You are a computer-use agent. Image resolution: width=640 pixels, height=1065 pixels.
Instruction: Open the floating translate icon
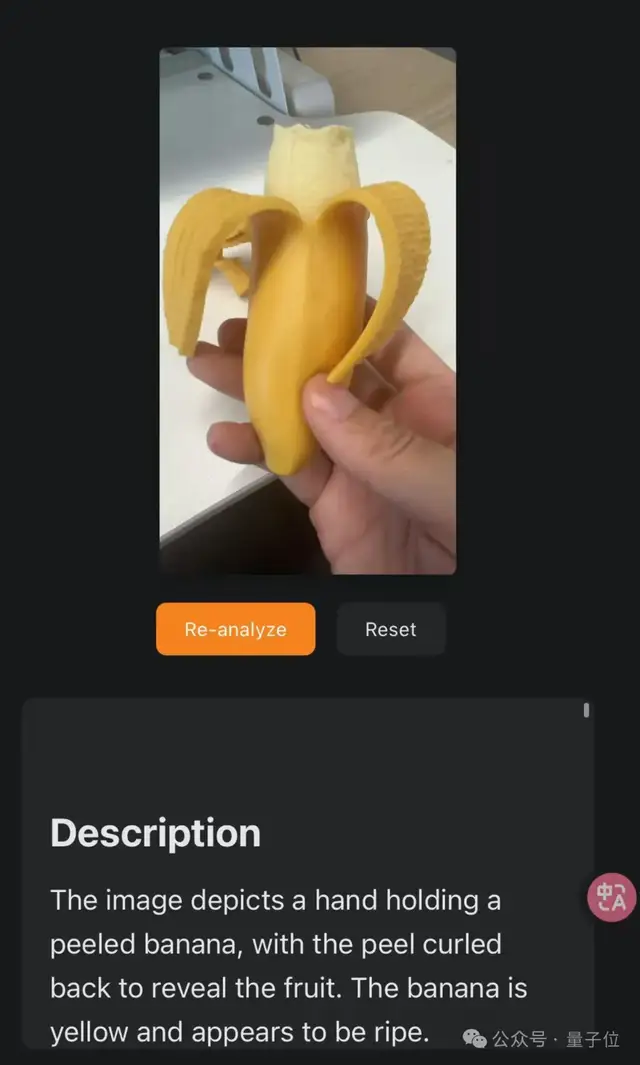click(x=611, y=897)
